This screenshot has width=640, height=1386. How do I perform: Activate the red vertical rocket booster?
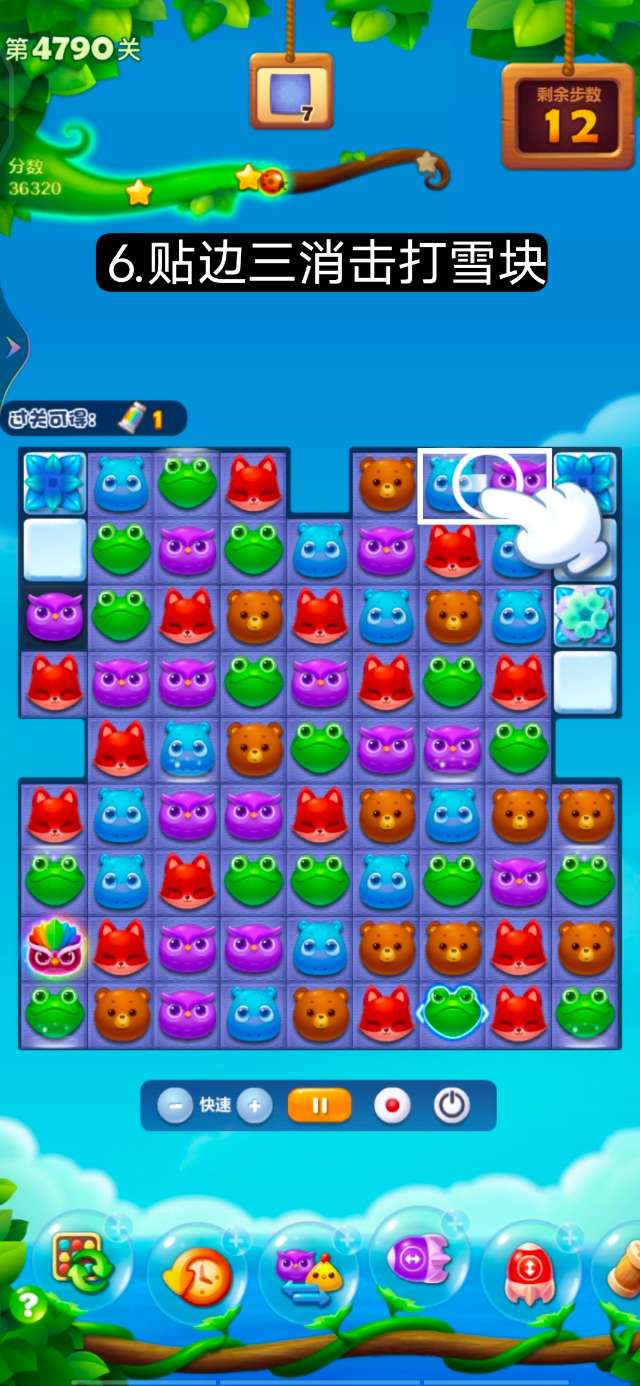click(x=530, y=1272)
